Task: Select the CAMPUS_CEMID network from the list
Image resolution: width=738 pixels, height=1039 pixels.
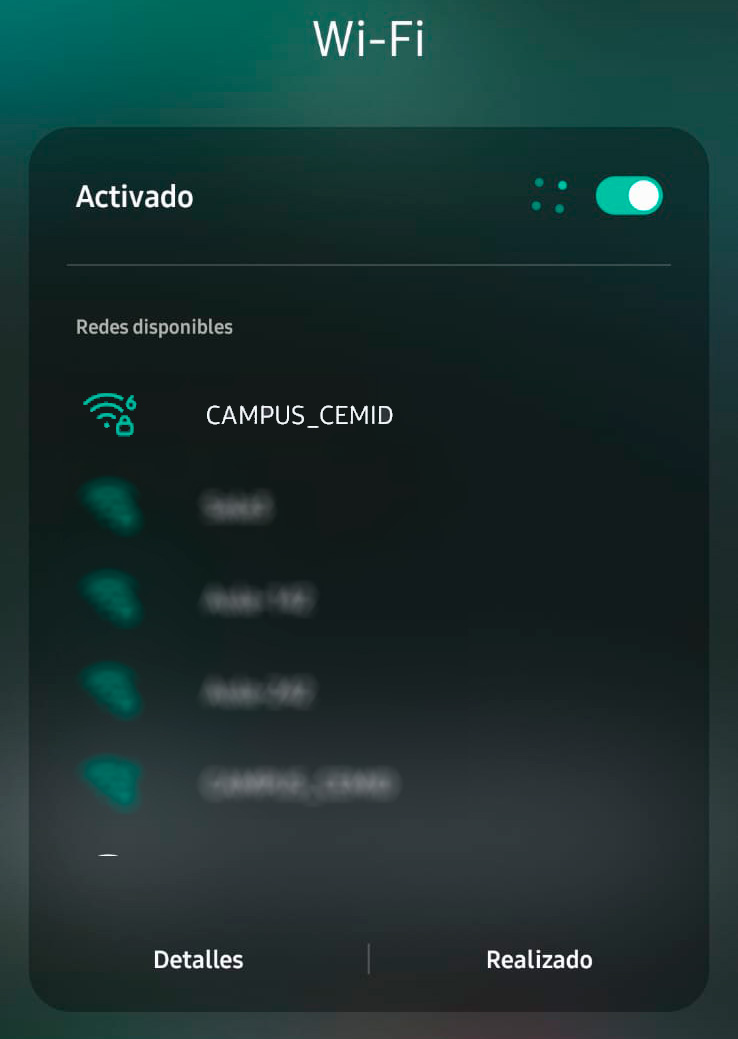Action: pos(300,415)
